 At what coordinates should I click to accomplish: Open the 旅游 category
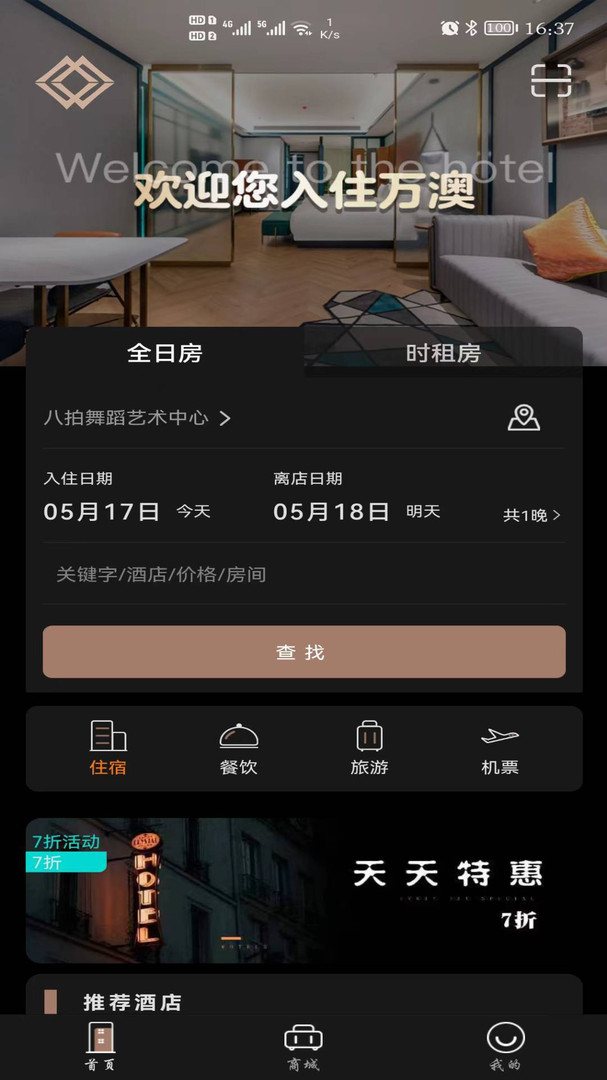(369, 748)
